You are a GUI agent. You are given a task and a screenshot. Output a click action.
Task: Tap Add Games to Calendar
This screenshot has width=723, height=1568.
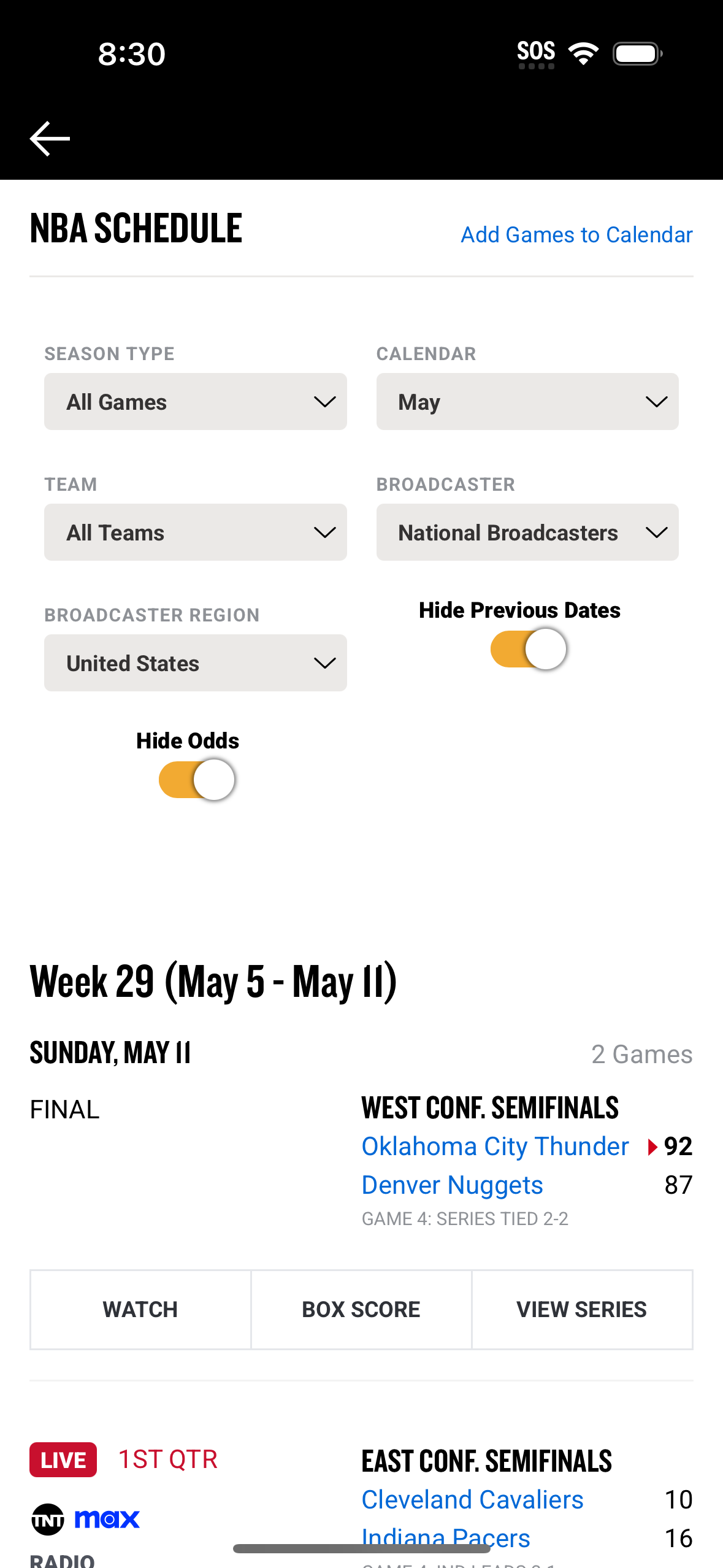coord(575,234)
